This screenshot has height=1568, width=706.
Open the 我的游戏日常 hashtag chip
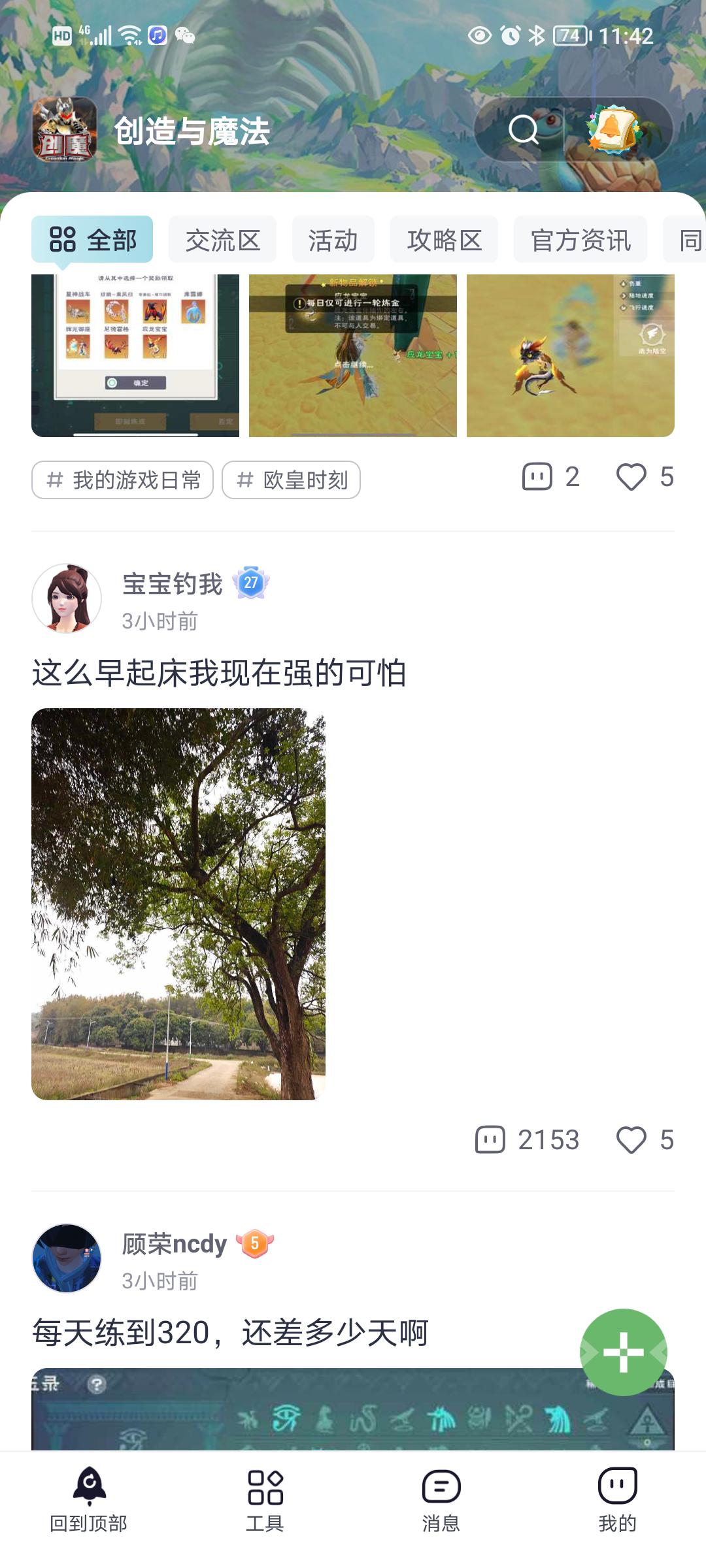click(122, 480)
